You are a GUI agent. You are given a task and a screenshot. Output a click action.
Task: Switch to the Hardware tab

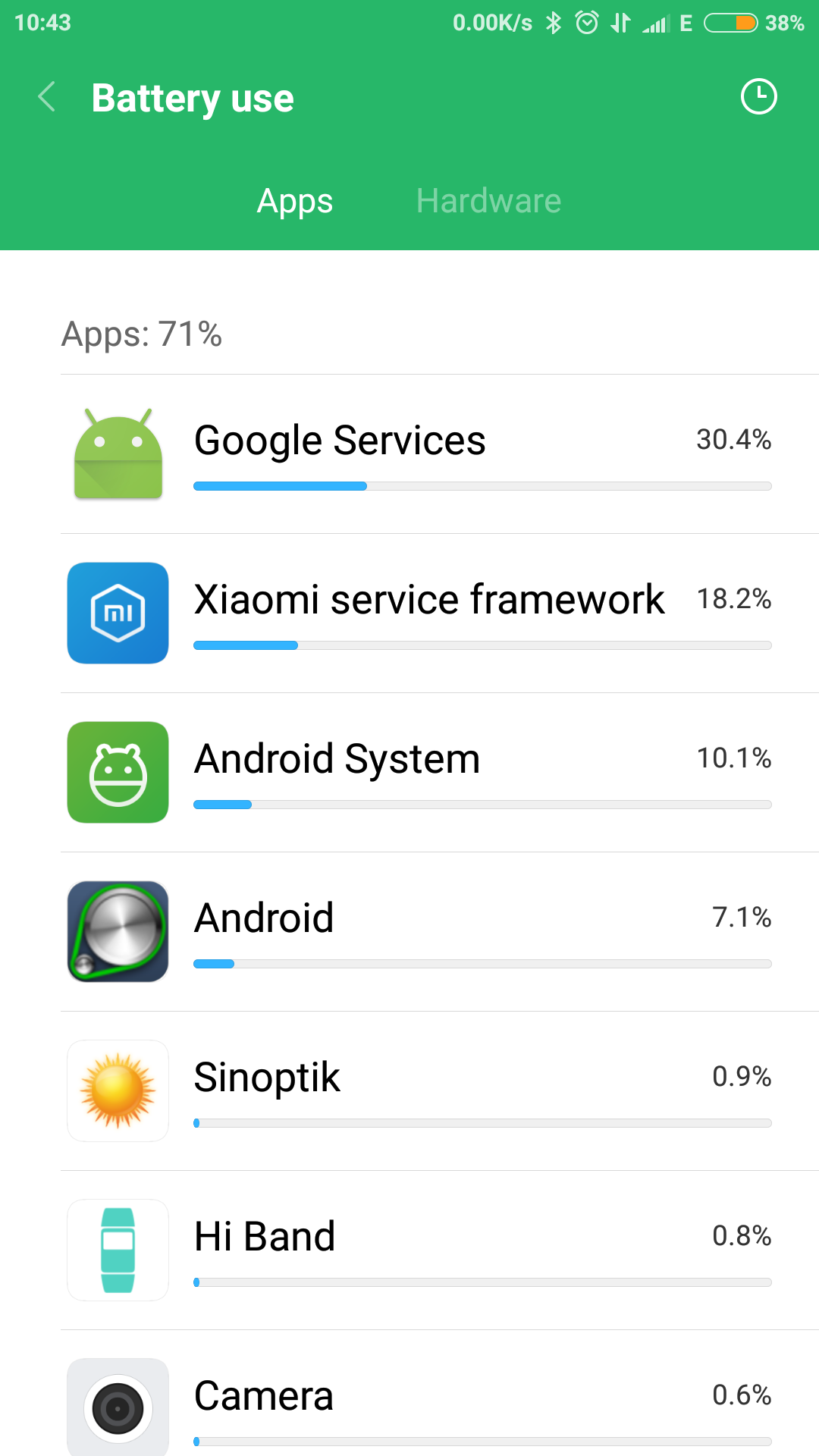click(488, 201)
